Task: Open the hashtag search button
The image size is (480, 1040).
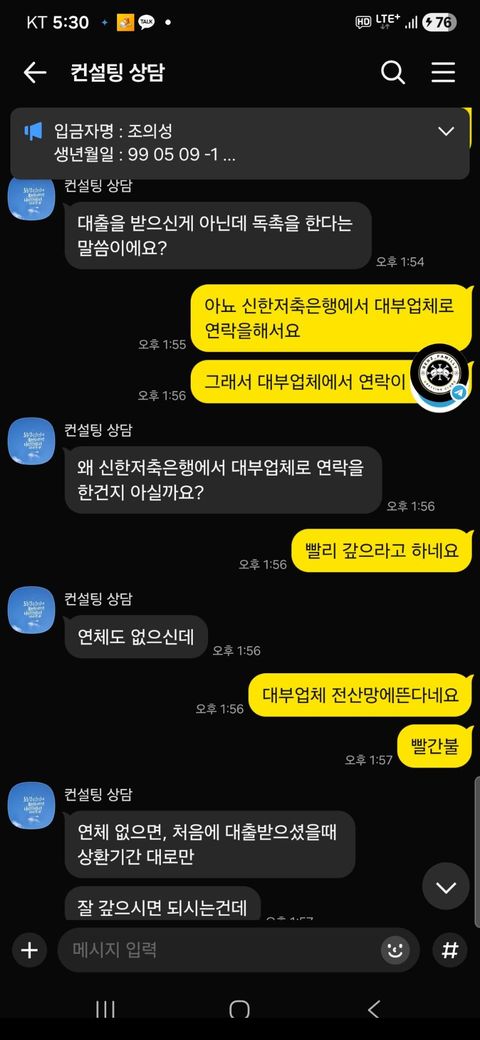Action: tap(450, 950)
